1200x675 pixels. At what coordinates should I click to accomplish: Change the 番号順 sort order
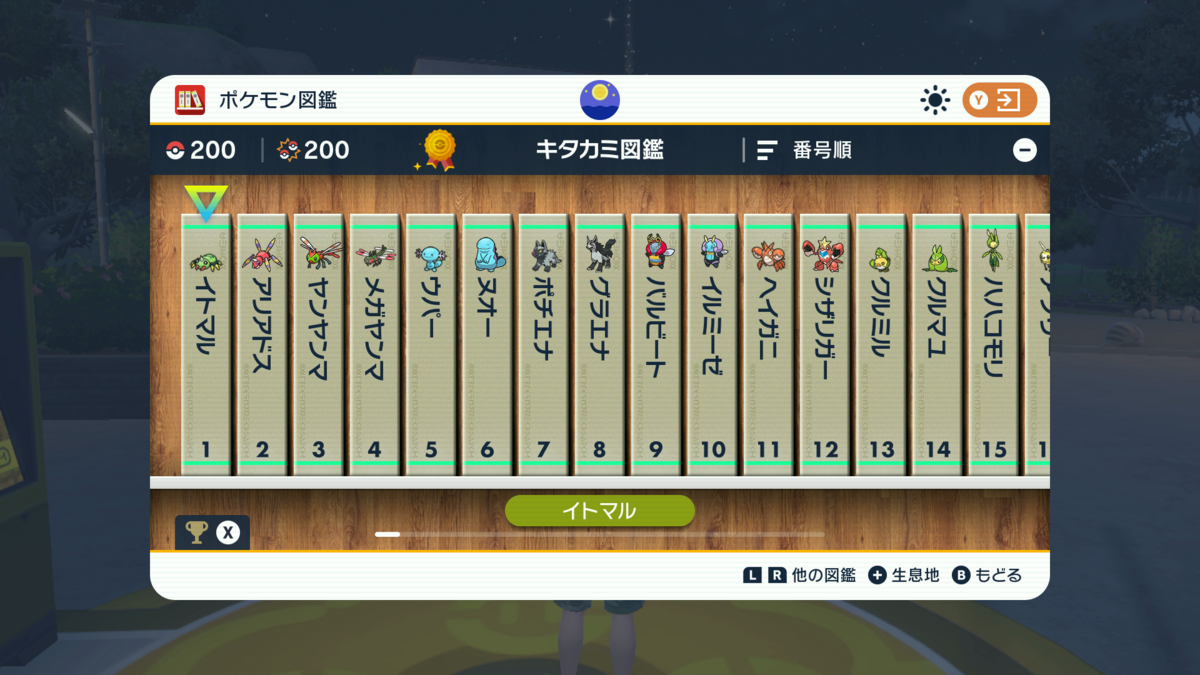[x=804, y=150]
